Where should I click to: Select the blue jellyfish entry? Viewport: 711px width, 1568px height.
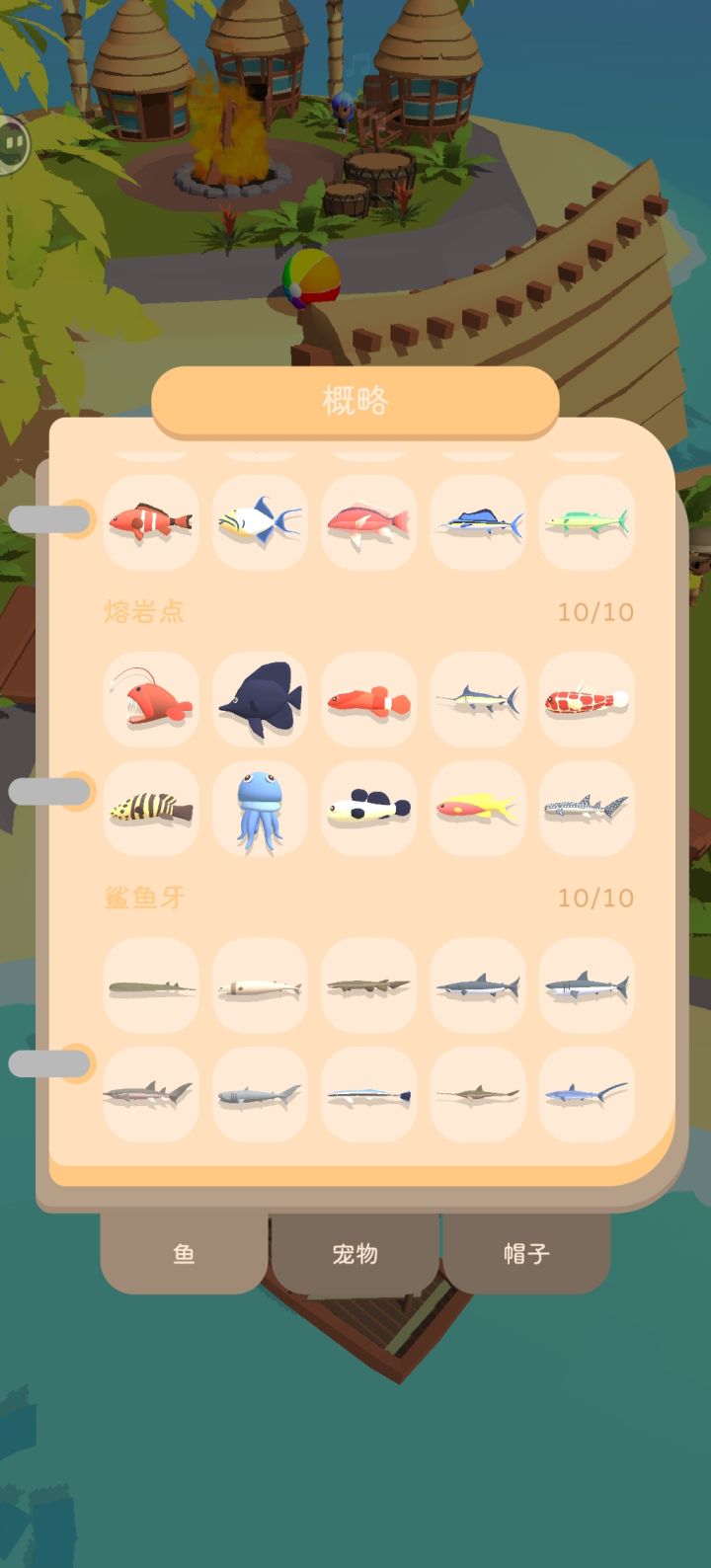pyautogui.click(x=260, y=807)
